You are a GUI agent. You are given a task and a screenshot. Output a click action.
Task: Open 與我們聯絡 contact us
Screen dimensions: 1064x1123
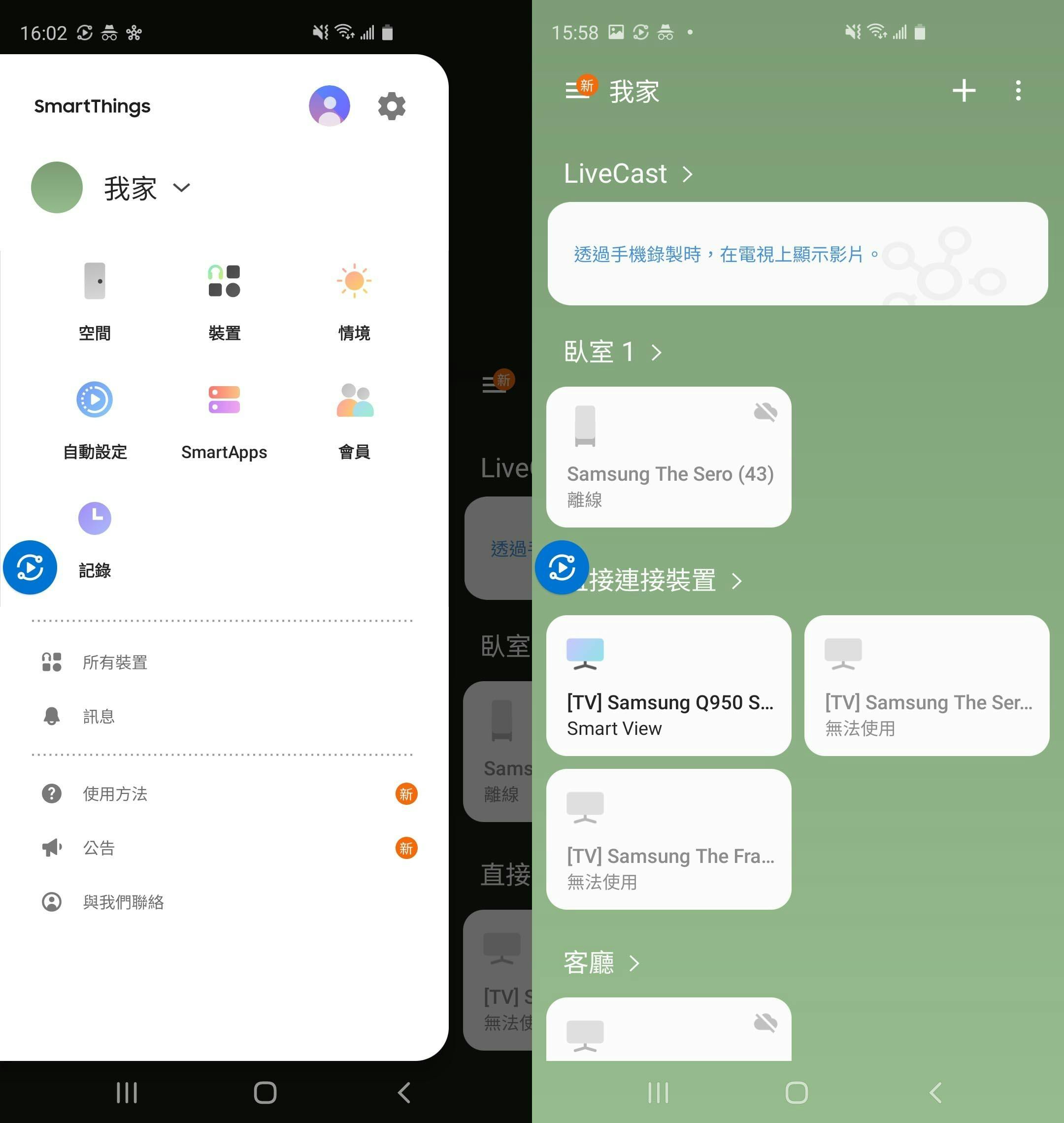click(x=123, y=902)
